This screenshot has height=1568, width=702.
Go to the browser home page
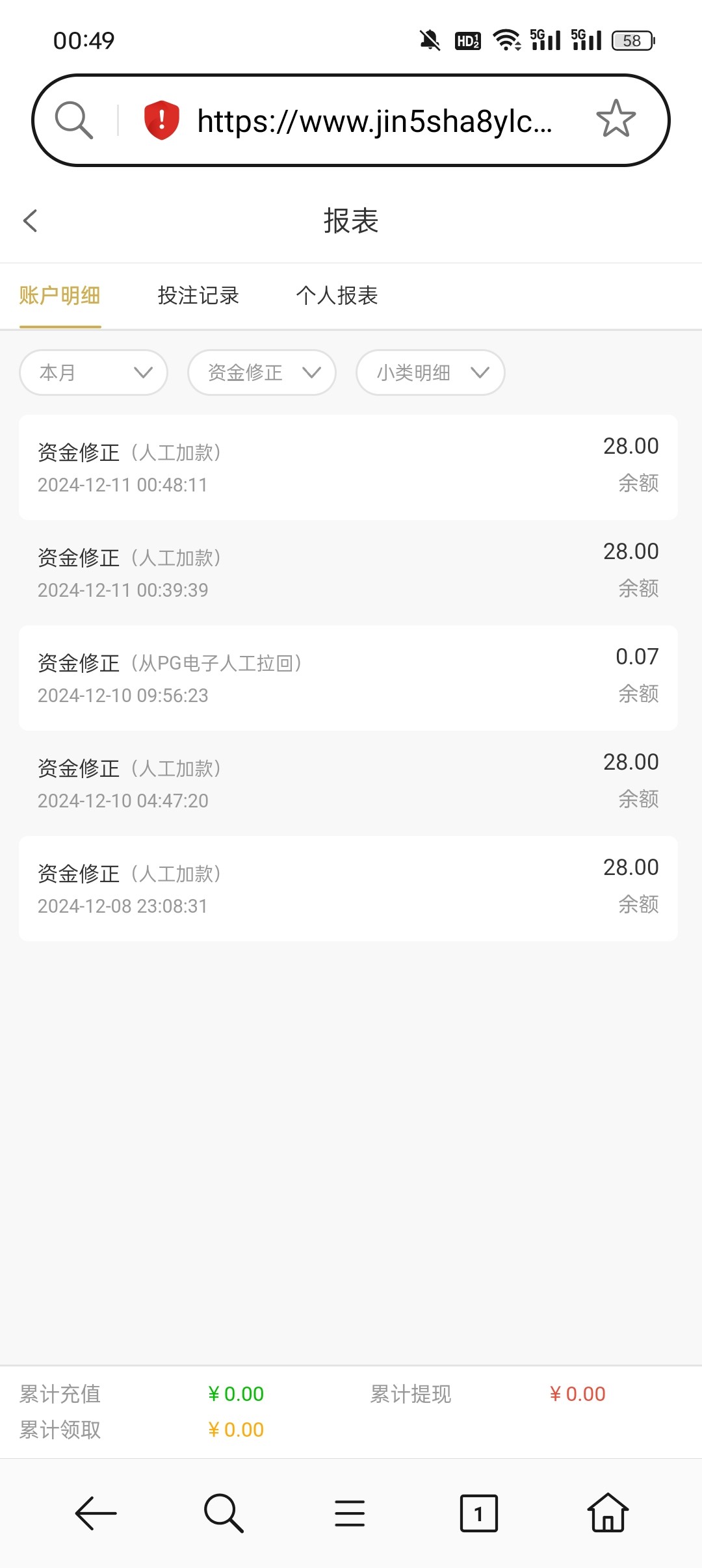(x=608, y=1512)
